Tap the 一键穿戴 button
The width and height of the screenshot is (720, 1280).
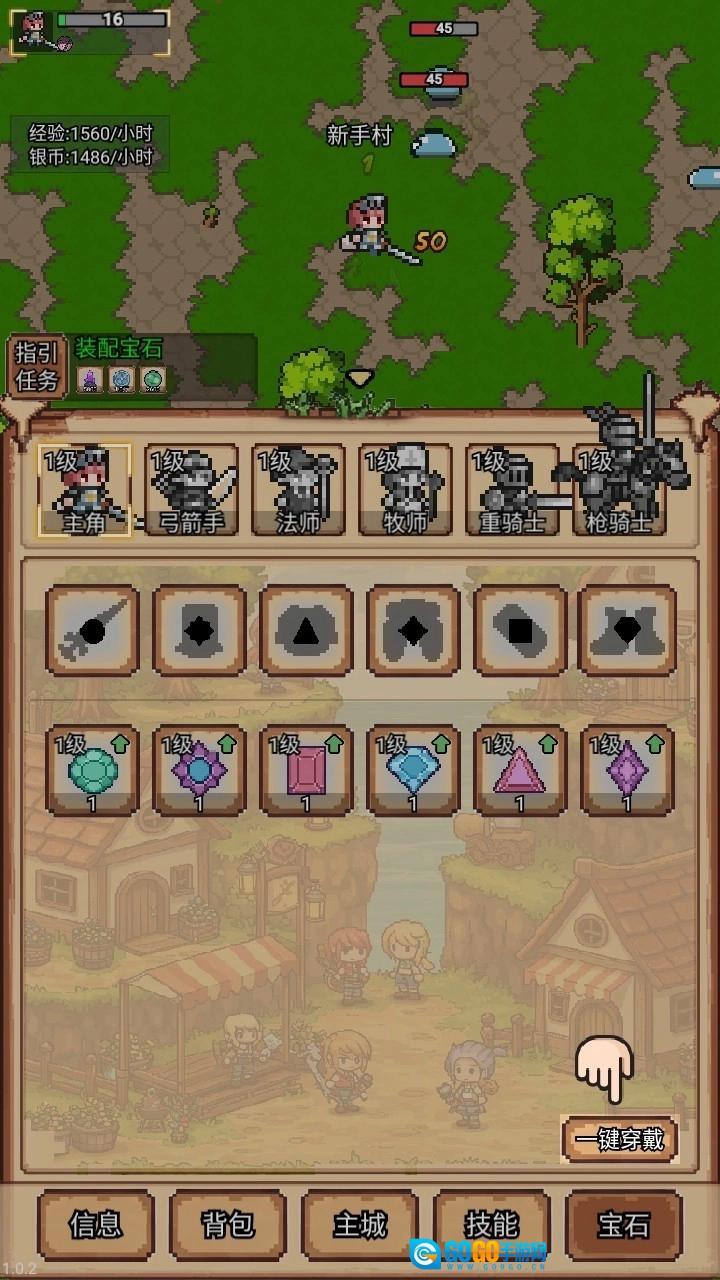coord(620,1139)
